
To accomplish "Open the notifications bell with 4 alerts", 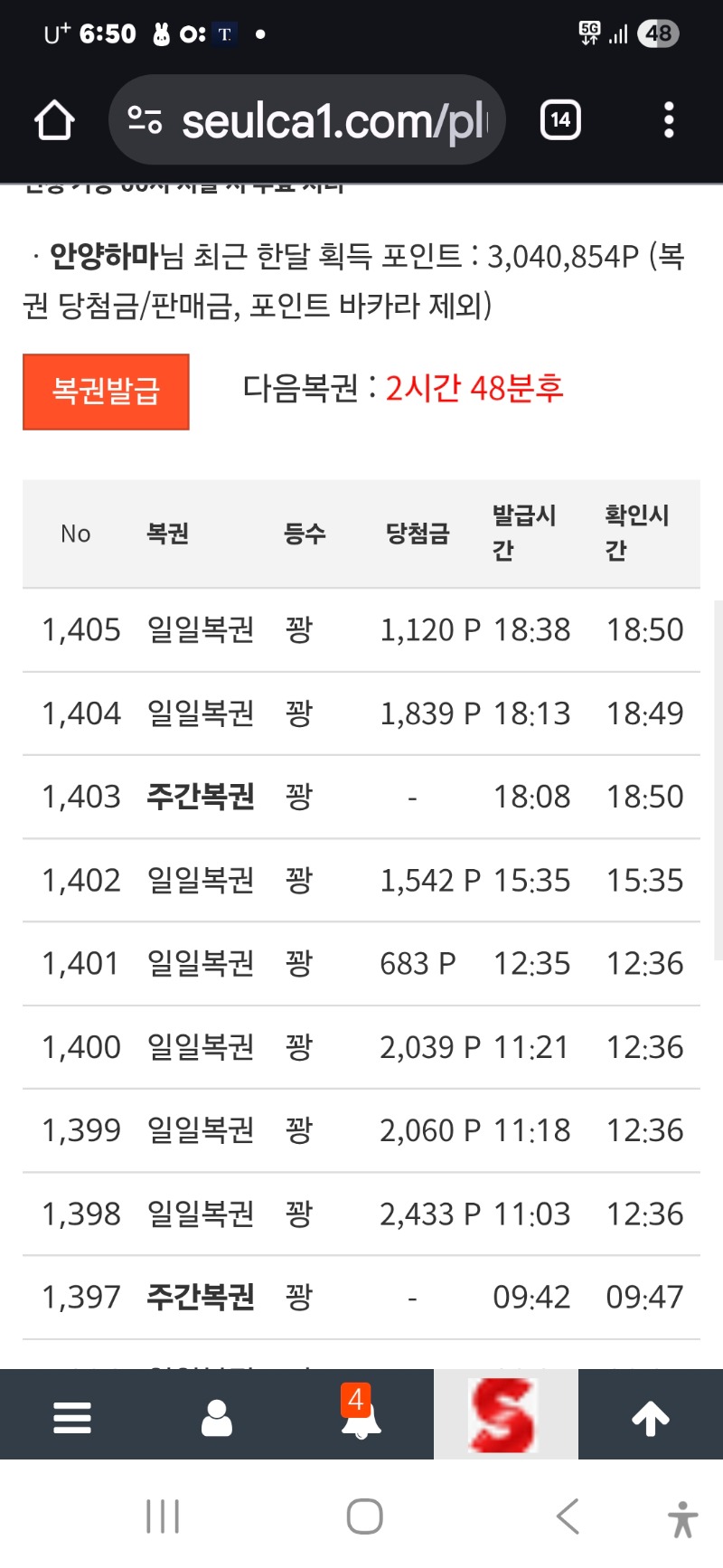I will 361,1415.
